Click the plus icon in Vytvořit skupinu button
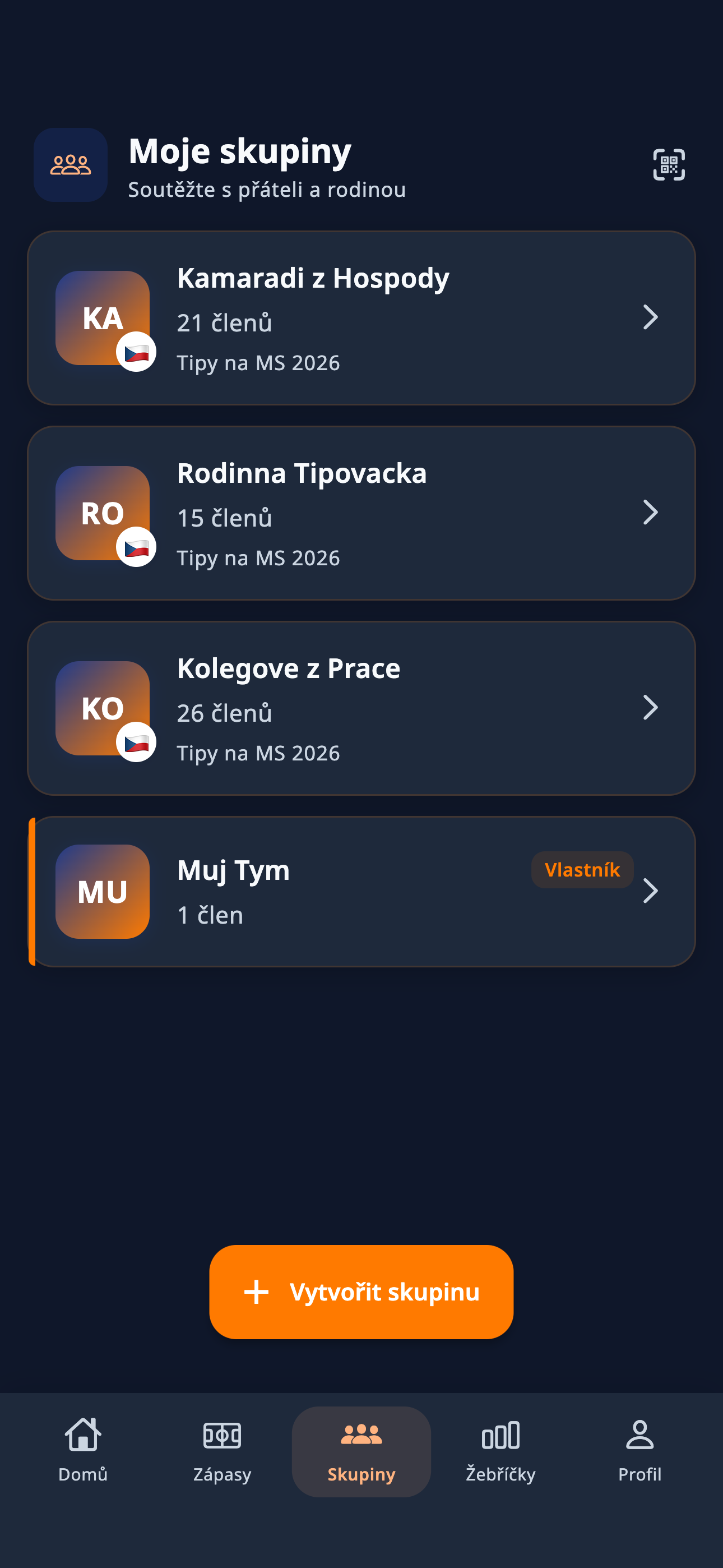This screenshot has width=723, height=1568. [257, 1292]
